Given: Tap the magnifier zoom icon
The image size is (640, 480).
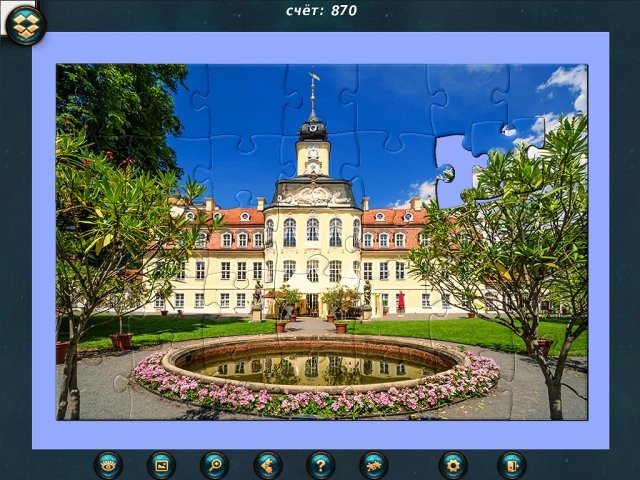Looking at the screenshot, I should point(214,464).
